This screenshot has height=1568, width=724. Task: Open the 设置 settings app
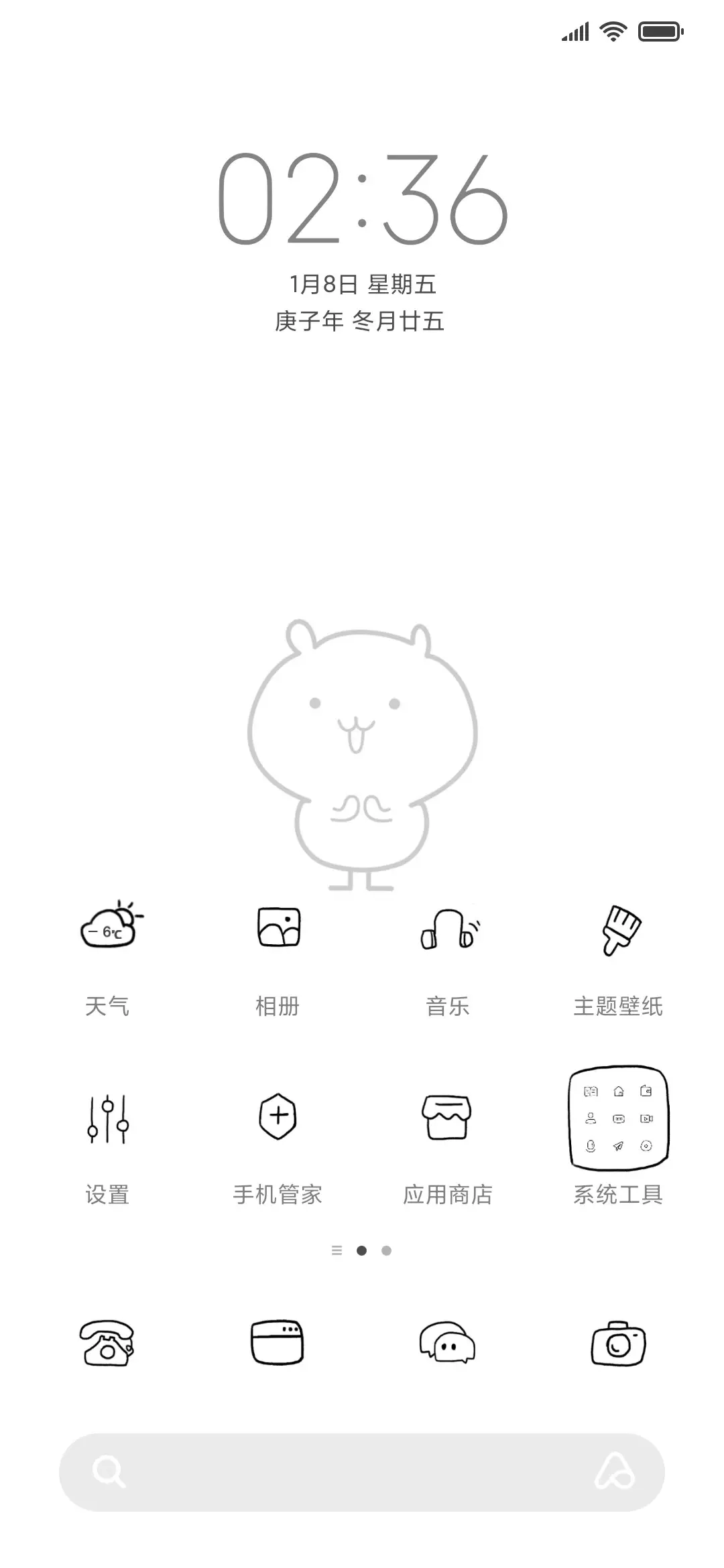click(x=107, y=1116)
